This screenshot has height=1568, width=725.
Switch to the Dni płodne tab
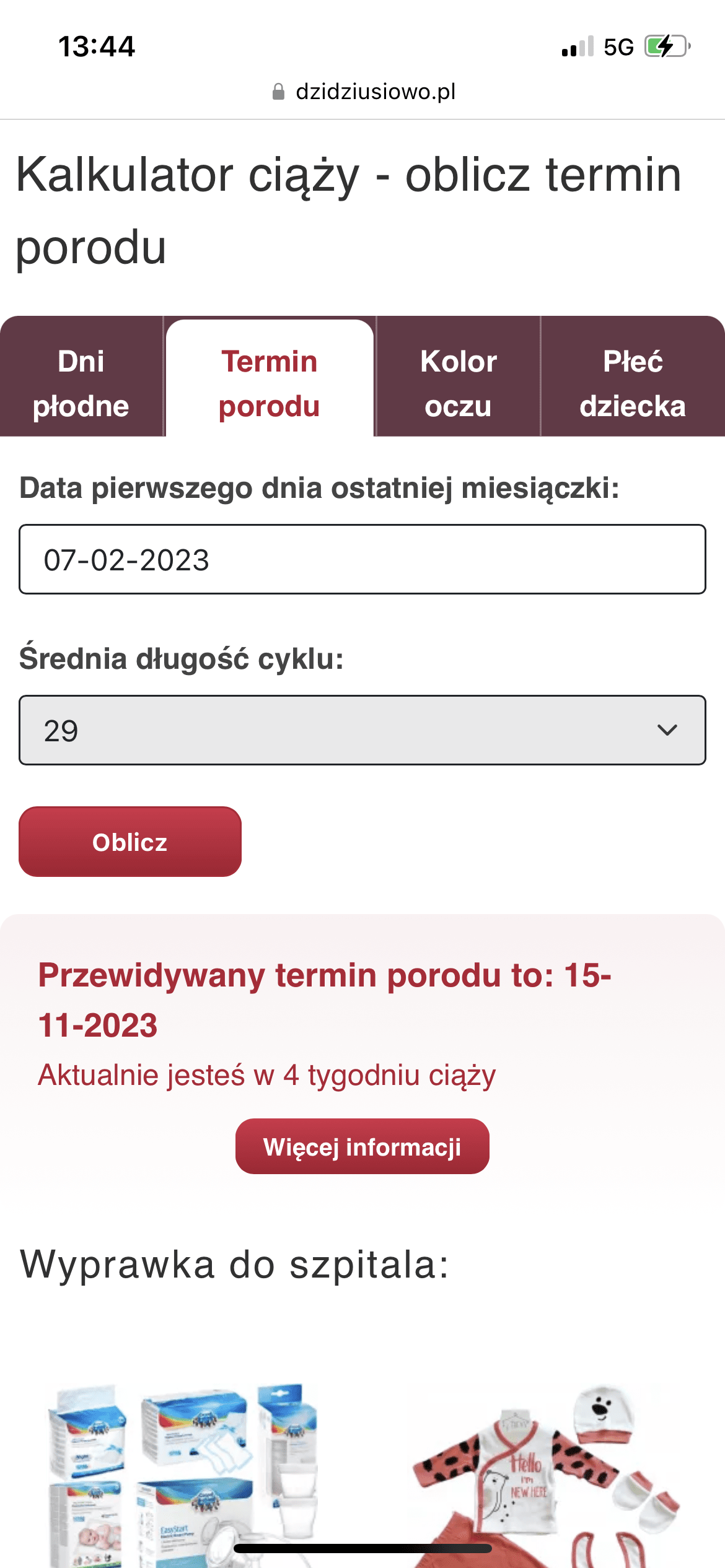point(81,383)
